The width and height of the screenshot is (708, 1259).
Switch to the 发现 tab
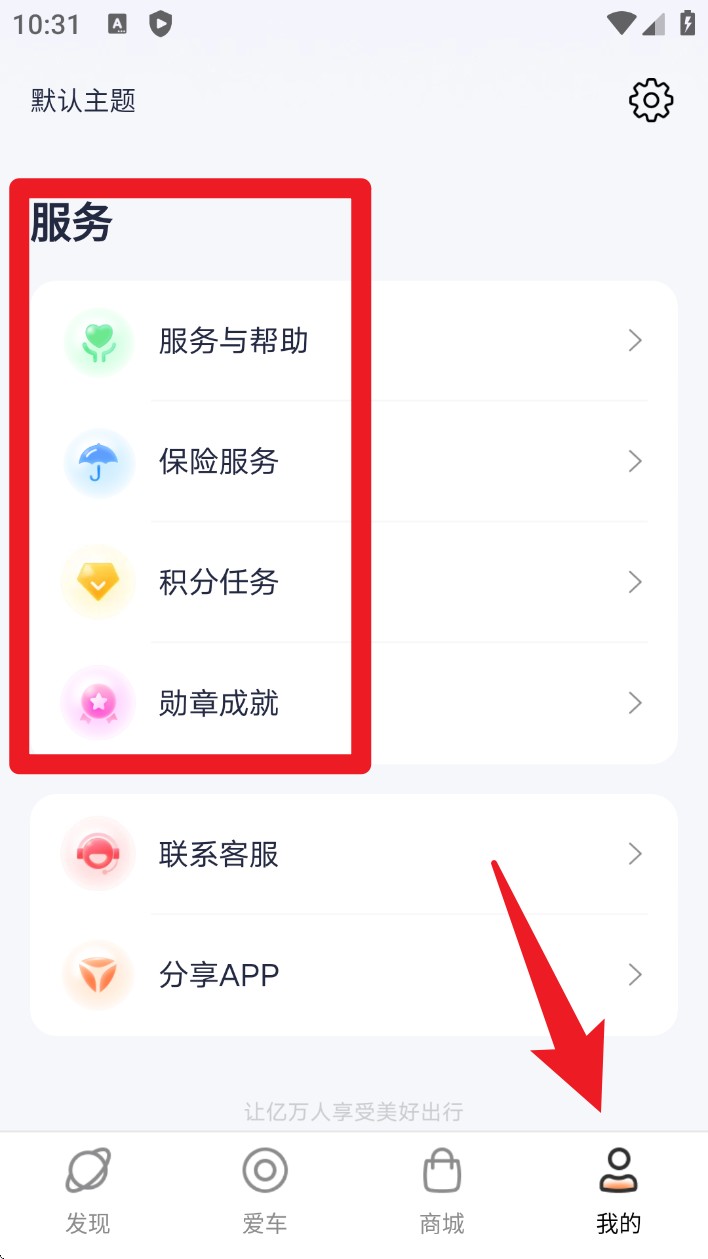pos(88,1190)
